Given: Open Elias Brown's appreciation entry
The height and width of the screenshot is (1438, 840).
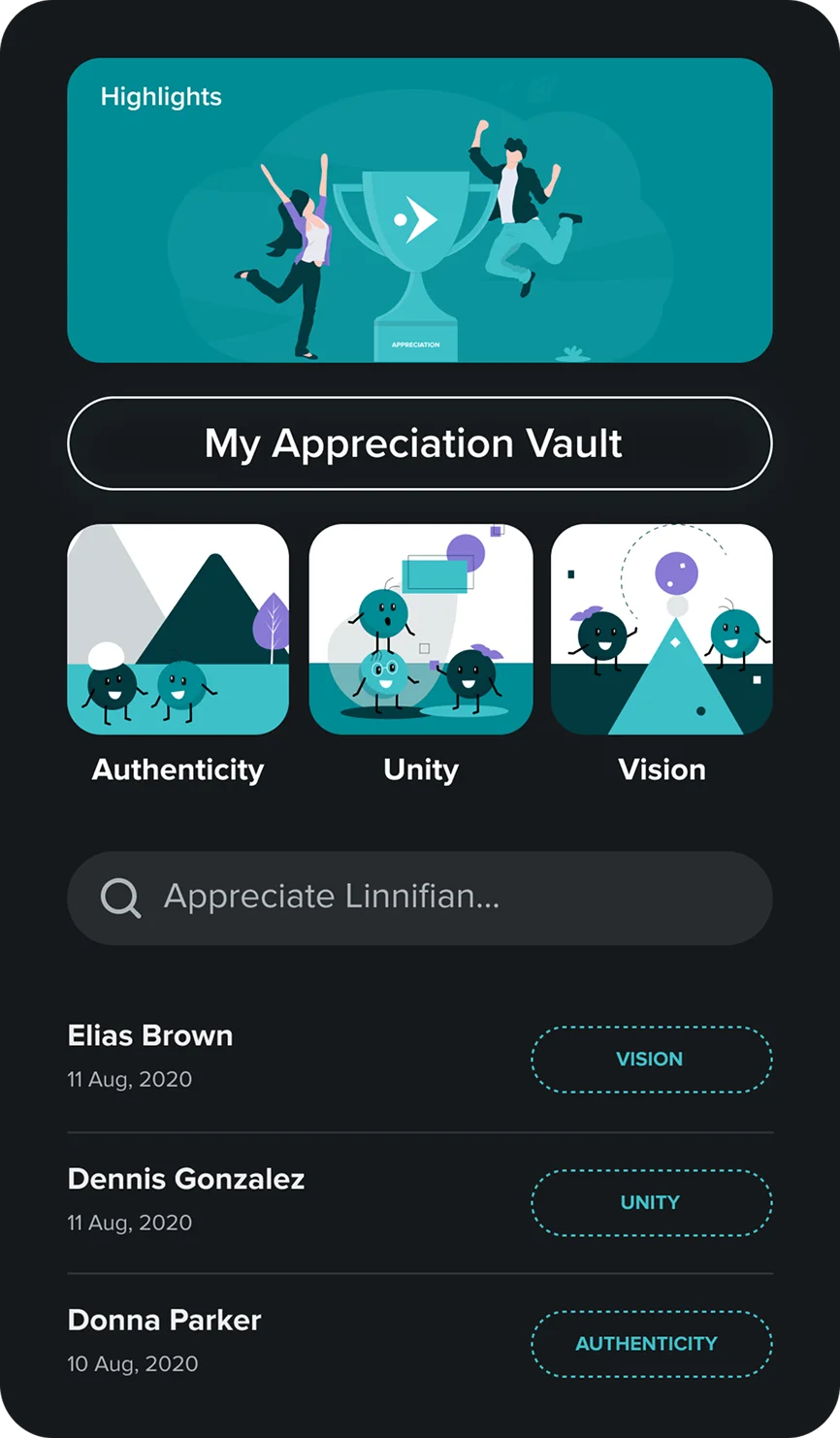Looking at the screenshot, I should point(420,1059).
